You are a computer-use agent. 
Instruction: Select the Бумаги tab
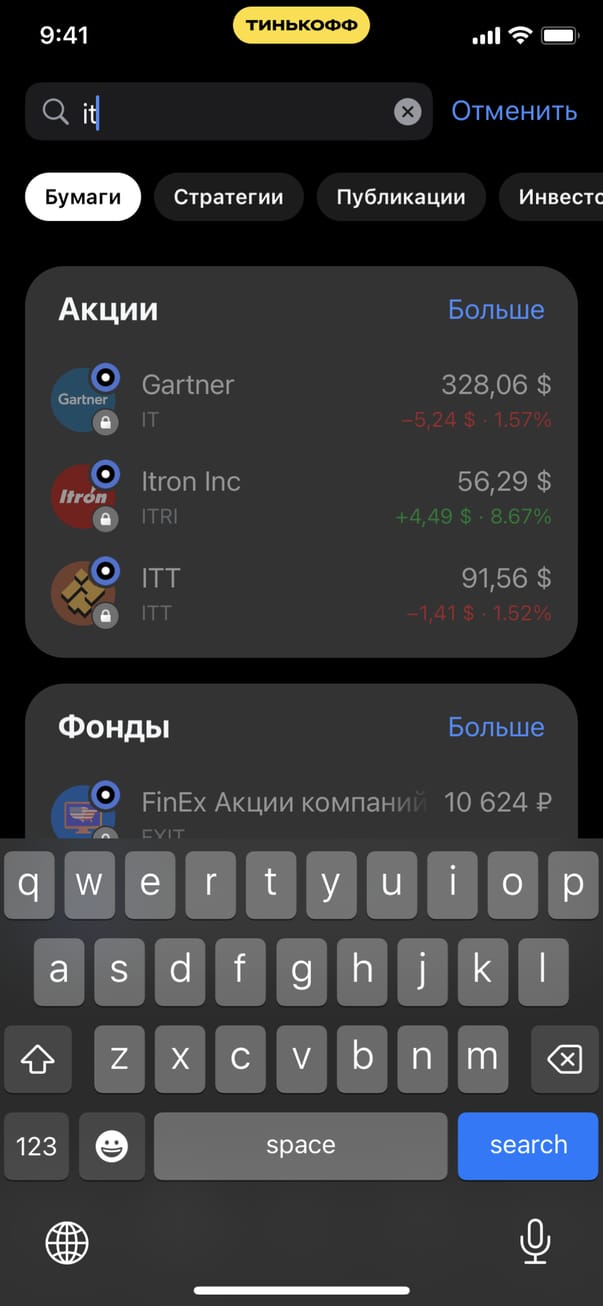coord(83,197)
